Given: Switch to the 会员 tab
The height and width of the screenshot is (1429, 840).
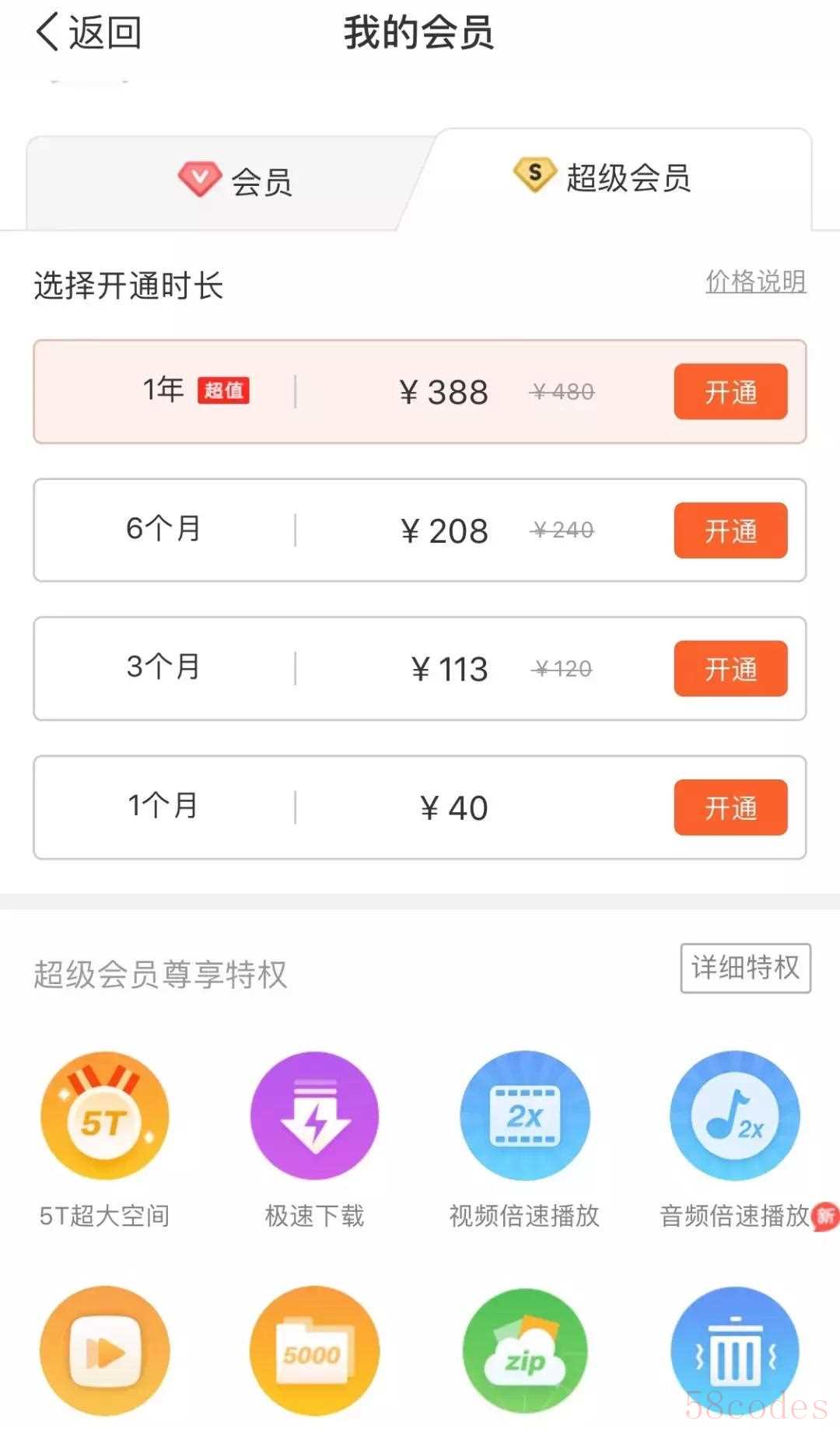Looking at the screenshot, I should pyautogui.click(x=235, y=180).
